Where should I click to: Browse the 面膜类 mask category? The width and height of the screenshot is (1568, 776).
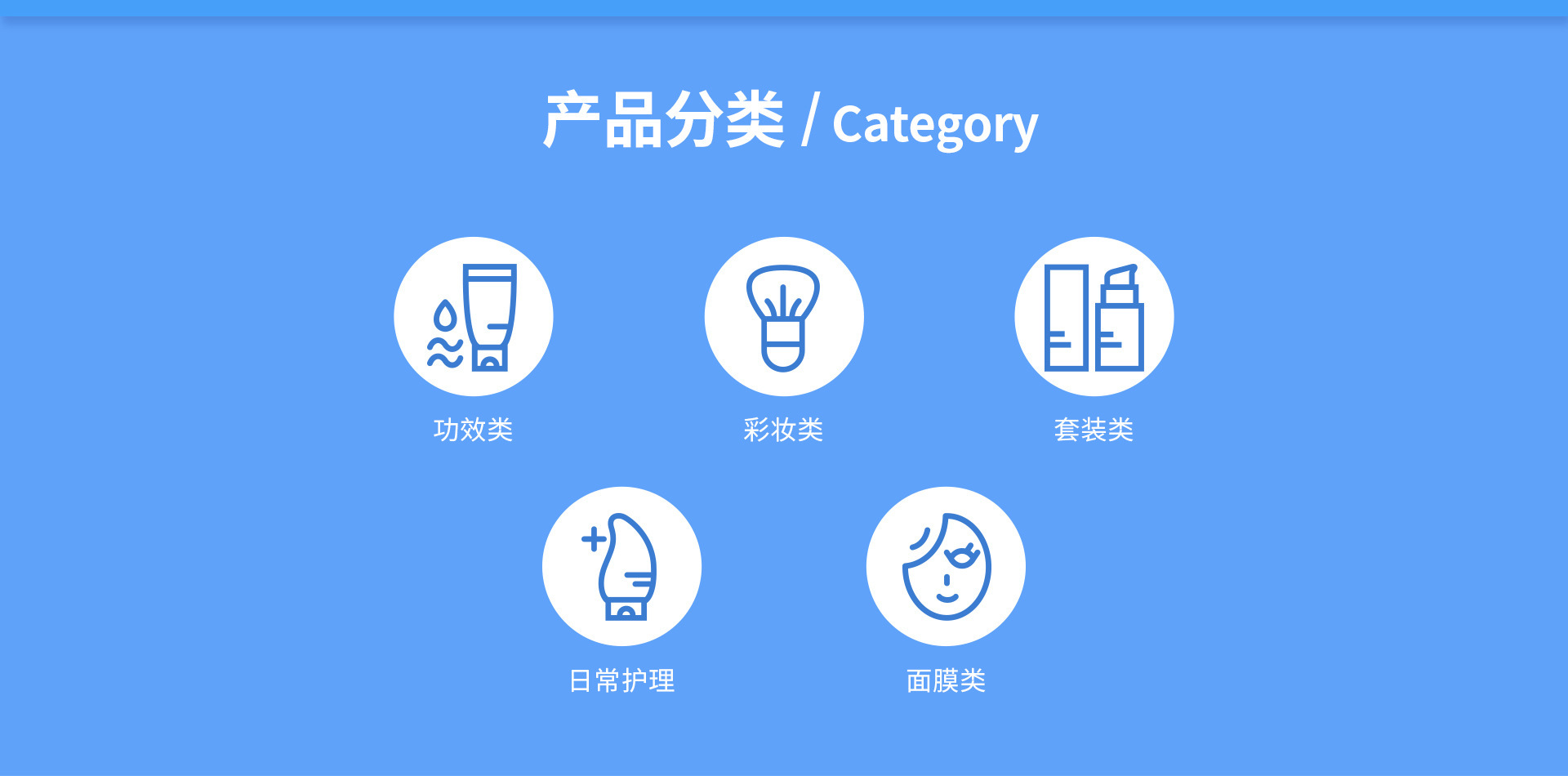point(946,567)
